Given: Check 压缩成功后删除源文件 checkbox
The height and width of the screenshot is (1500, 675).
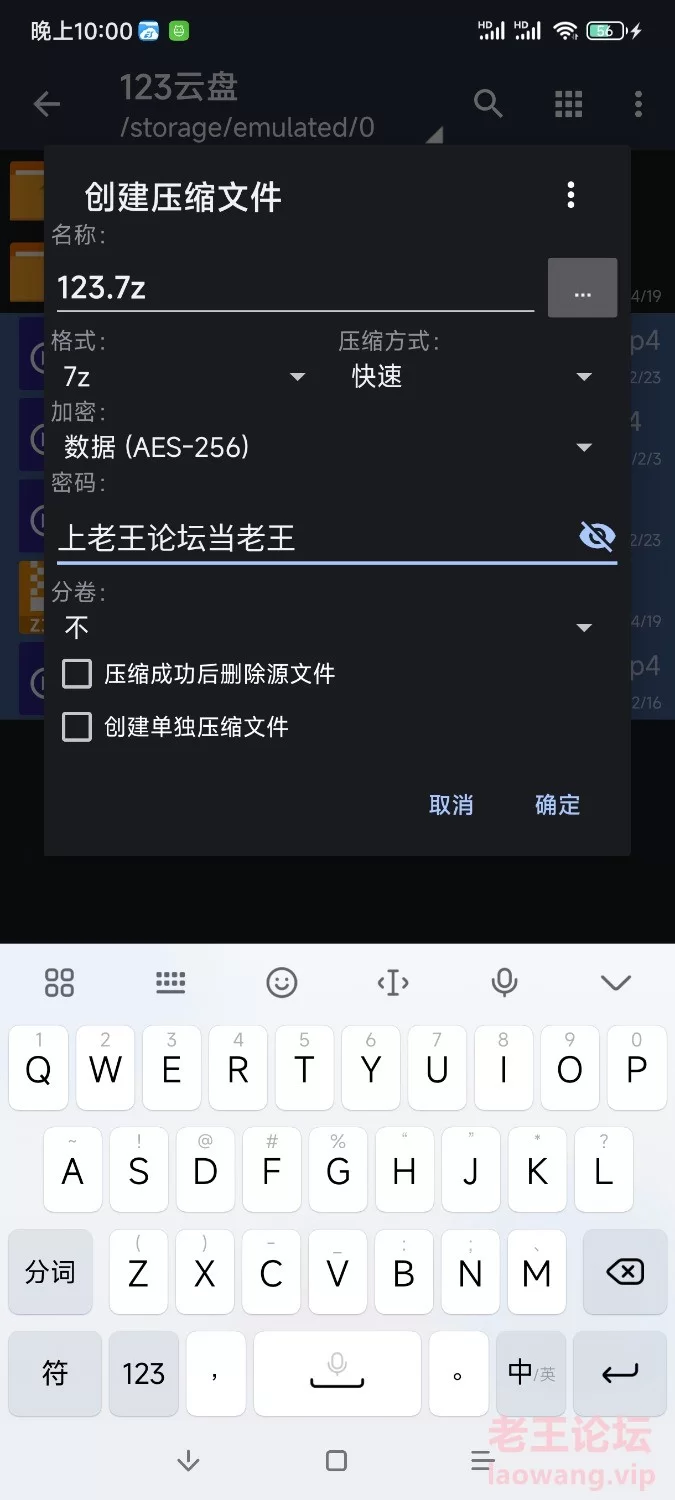Looking at the screenshot, I should (x=77, y=674).
